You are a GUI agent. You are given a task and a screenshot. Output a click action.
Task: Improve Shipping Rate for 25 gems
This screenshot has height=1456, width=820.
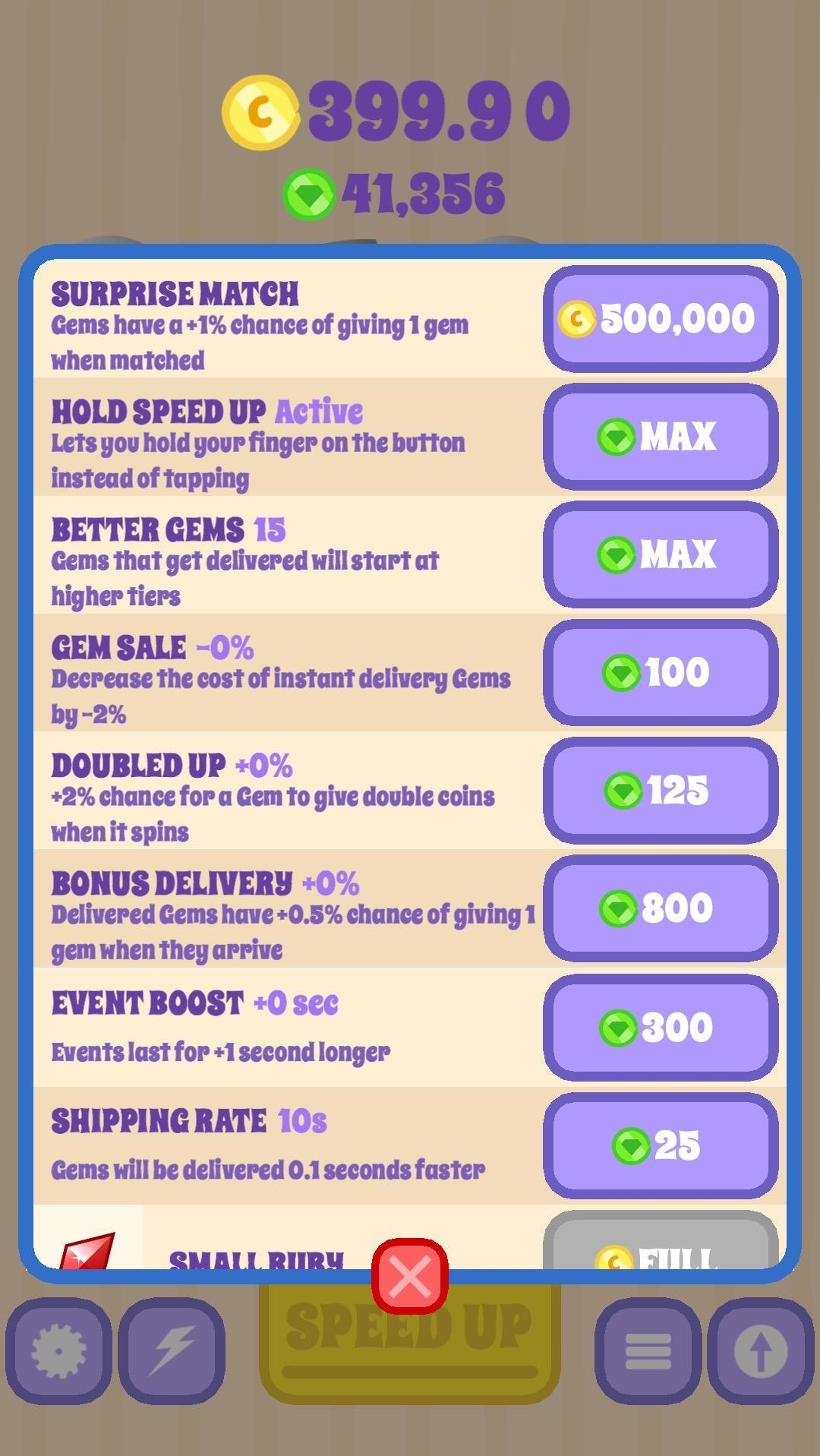pyautogui.click(x=661, y=1145)
